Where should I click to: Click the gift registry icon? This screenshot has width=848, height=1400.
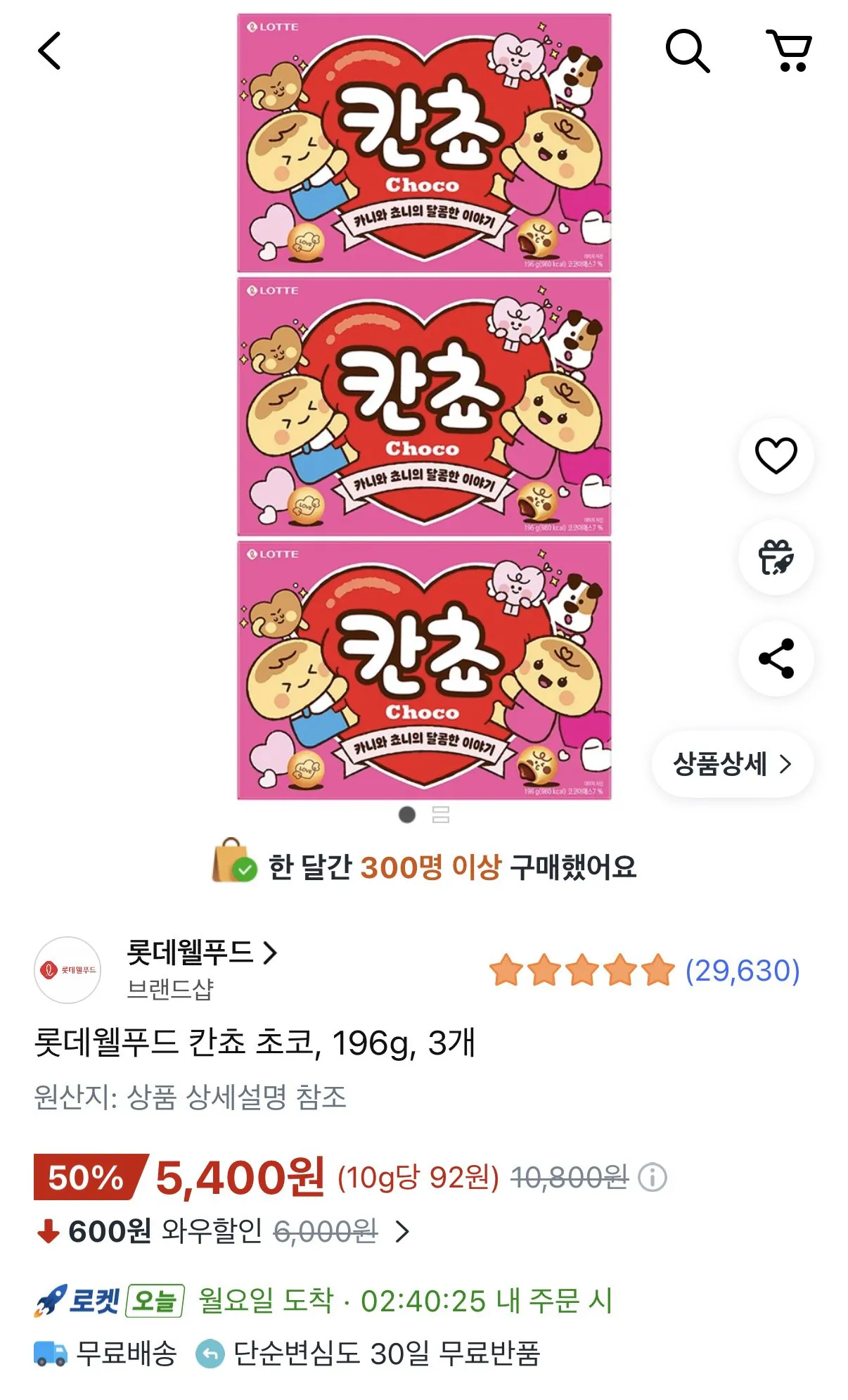(776, 556)
